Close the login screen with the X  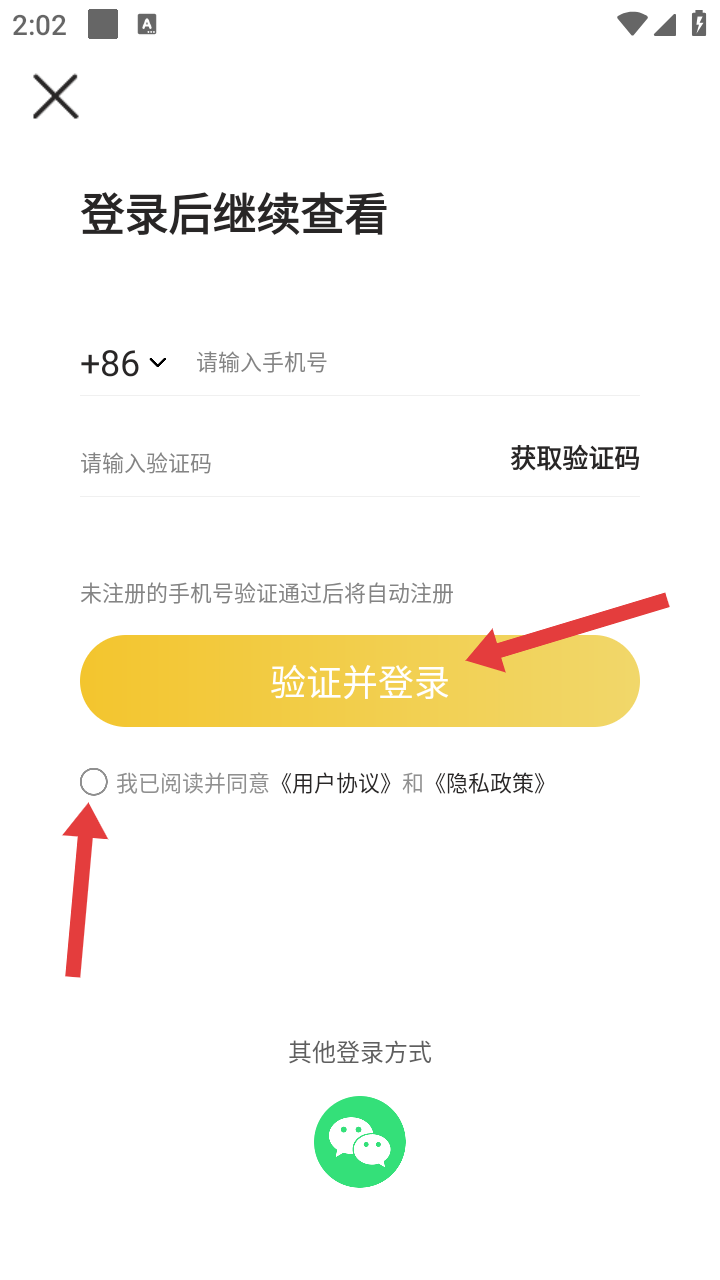(55, 97)
